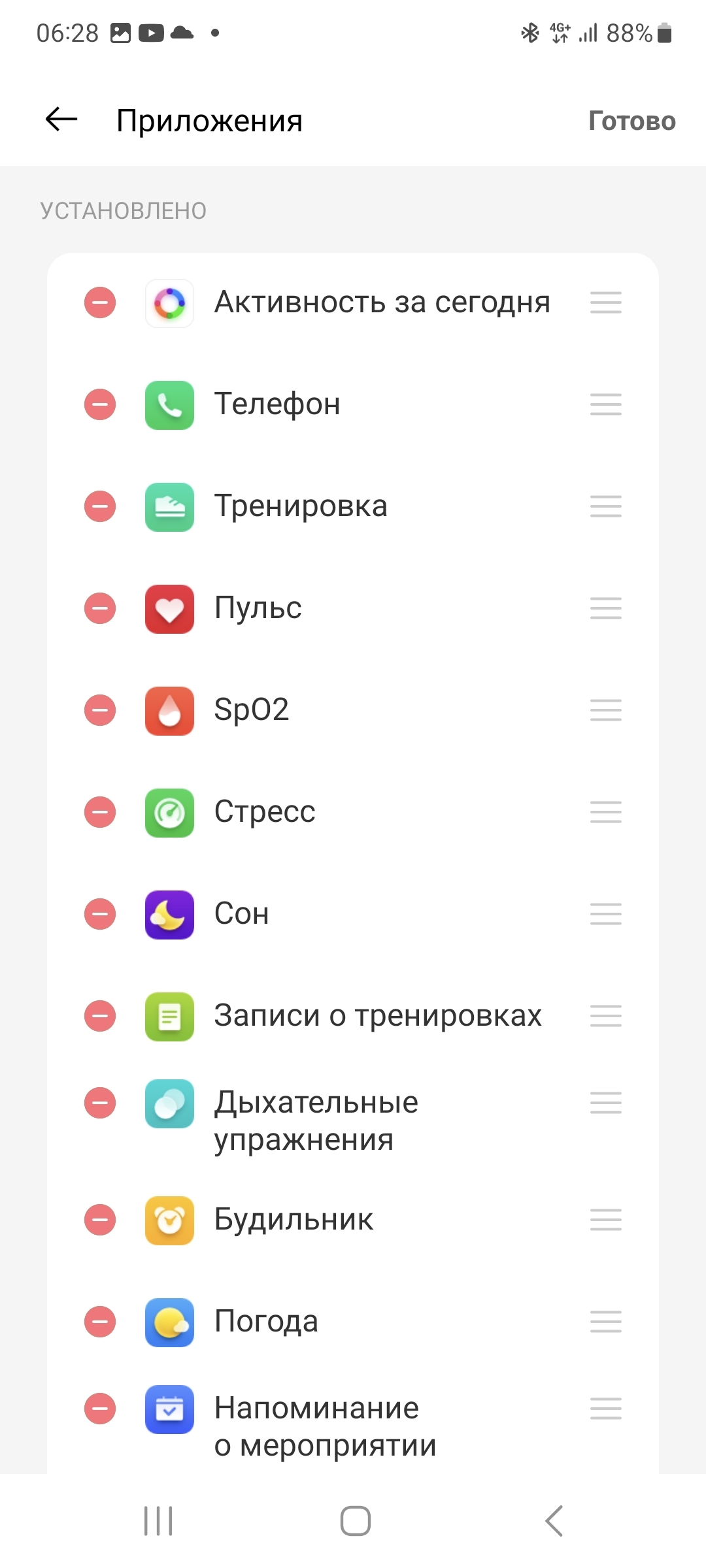This screenshot has width=706, height=1568.
Task: Remove the Сон app
Action: coord(100,914)
